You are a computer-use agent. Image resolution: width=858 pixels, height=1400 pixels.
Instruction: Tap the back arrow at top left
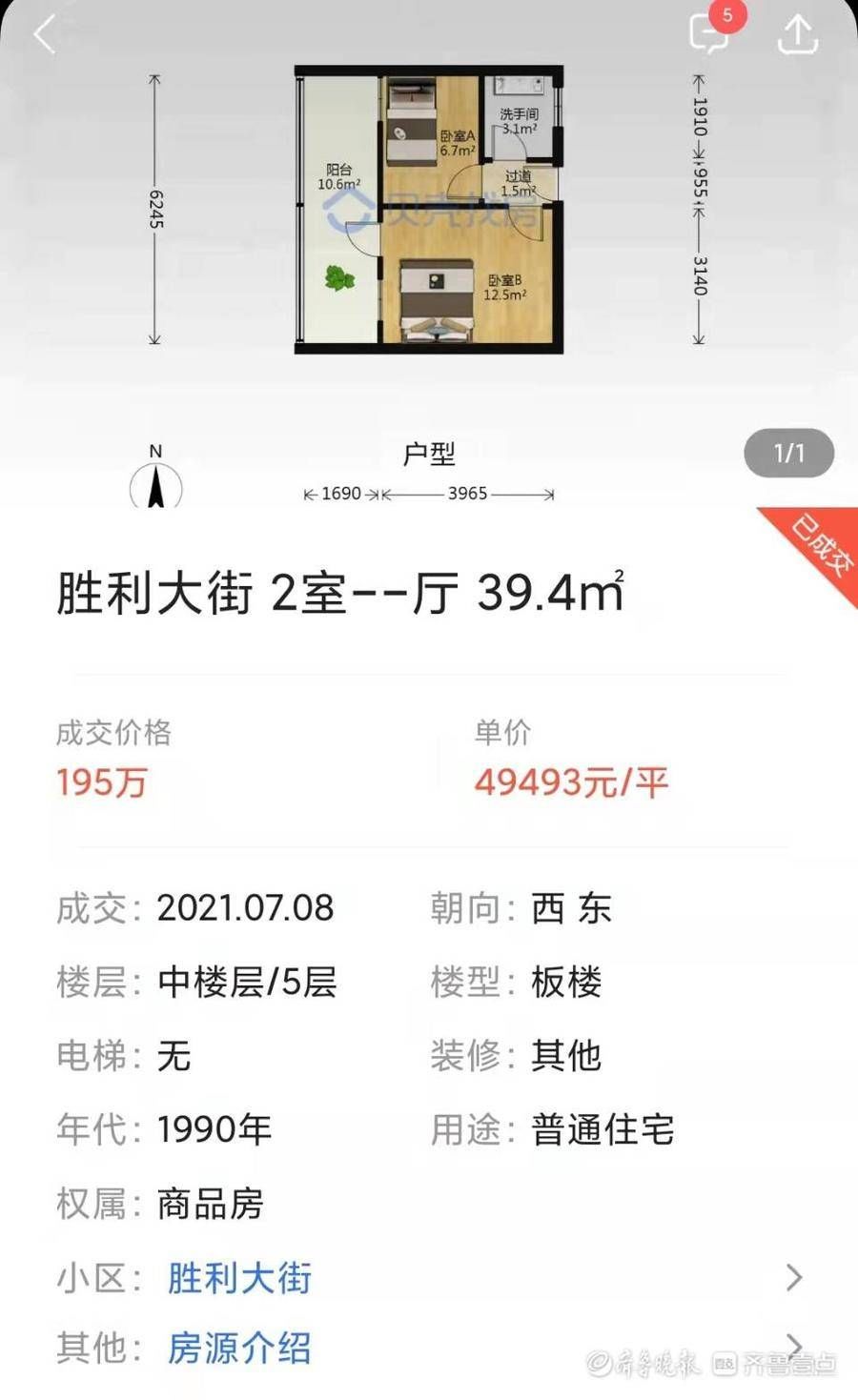coord(43,34)
